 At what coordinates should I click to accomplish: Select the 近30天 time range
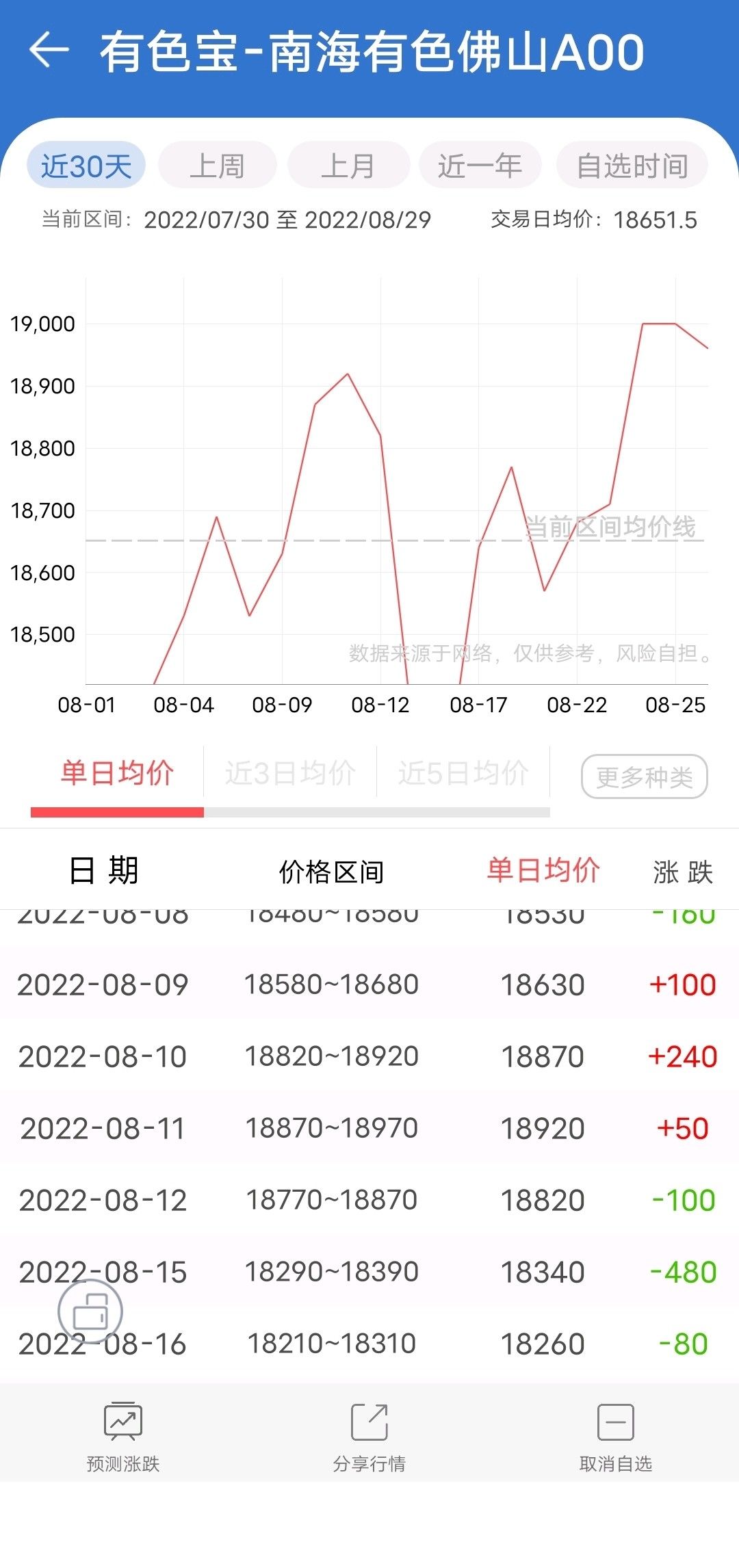point(86,166)
